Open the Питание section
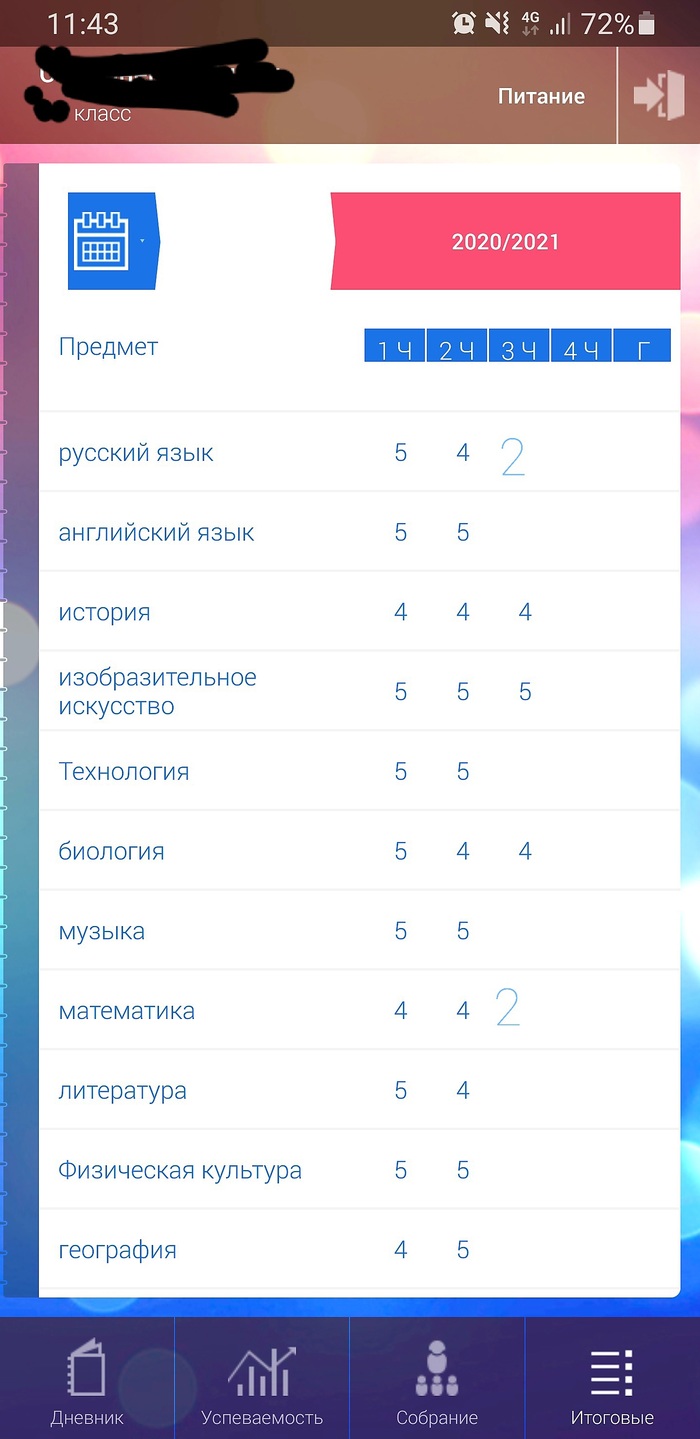This screenshot has width=700, height=1439. [x=541, y=96]
